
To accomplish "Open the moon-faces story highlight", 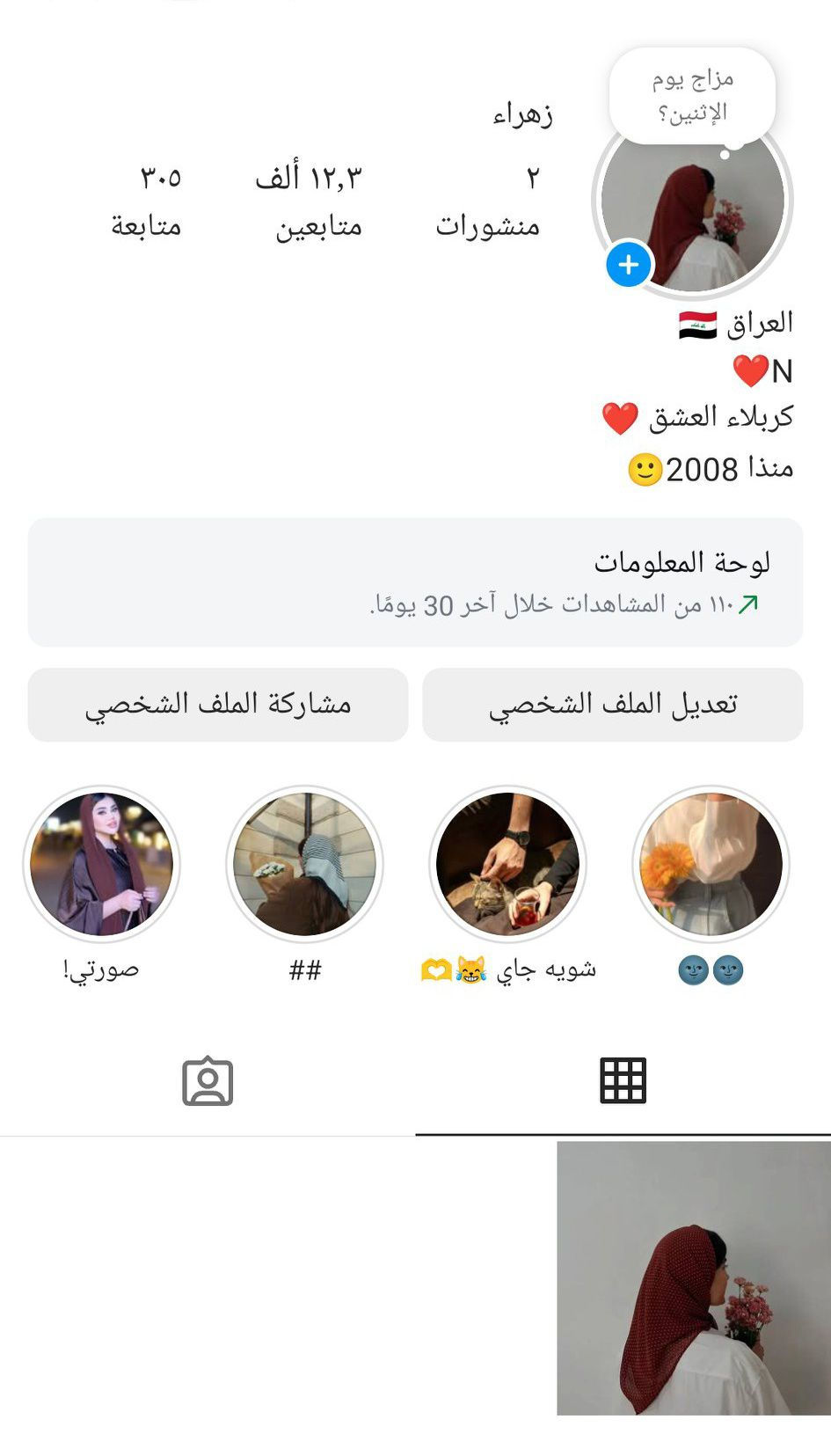I will click(x=711, y=863).
